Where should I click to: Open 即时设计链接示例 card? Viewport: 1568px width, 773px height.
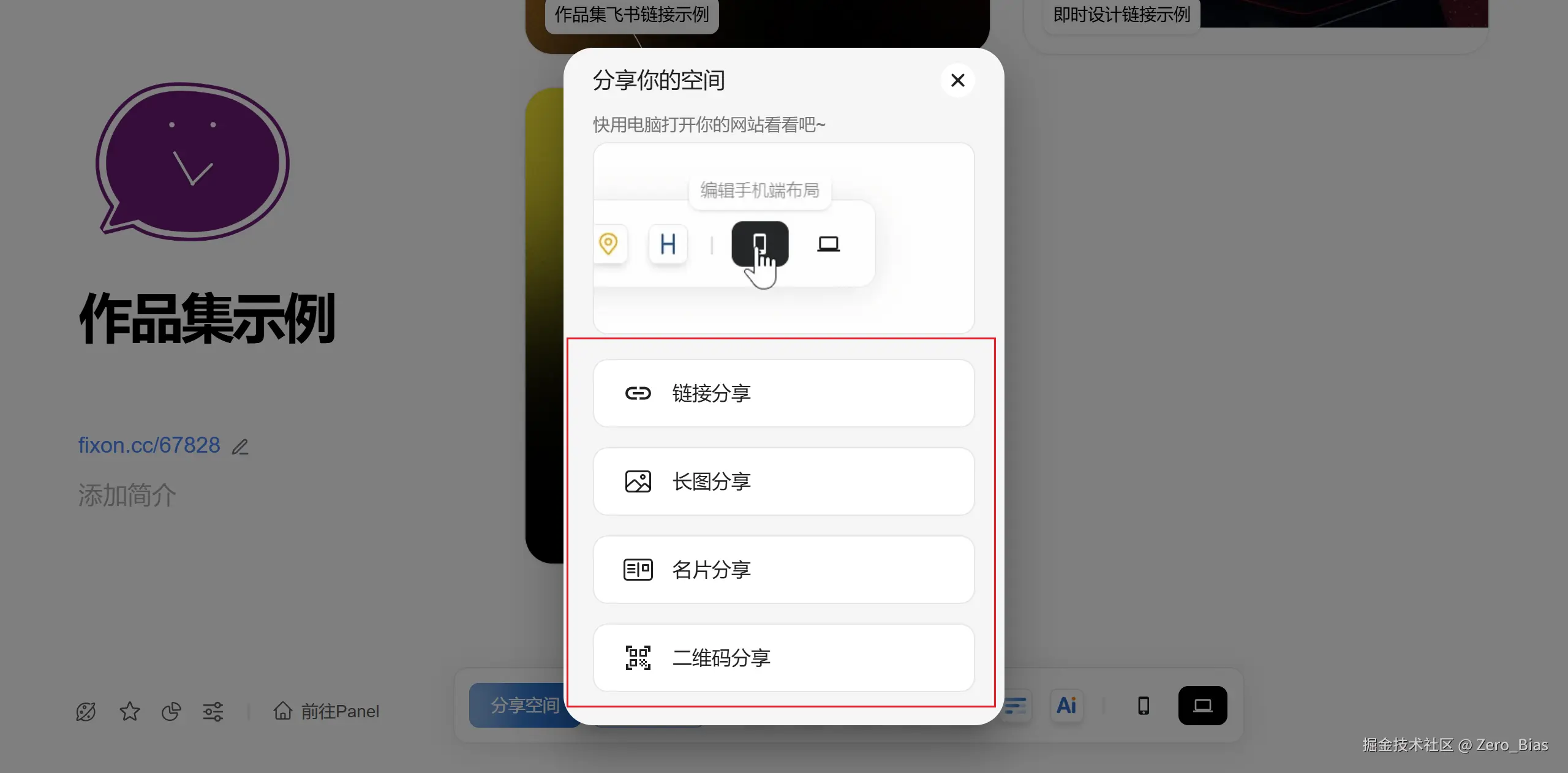1121,15
